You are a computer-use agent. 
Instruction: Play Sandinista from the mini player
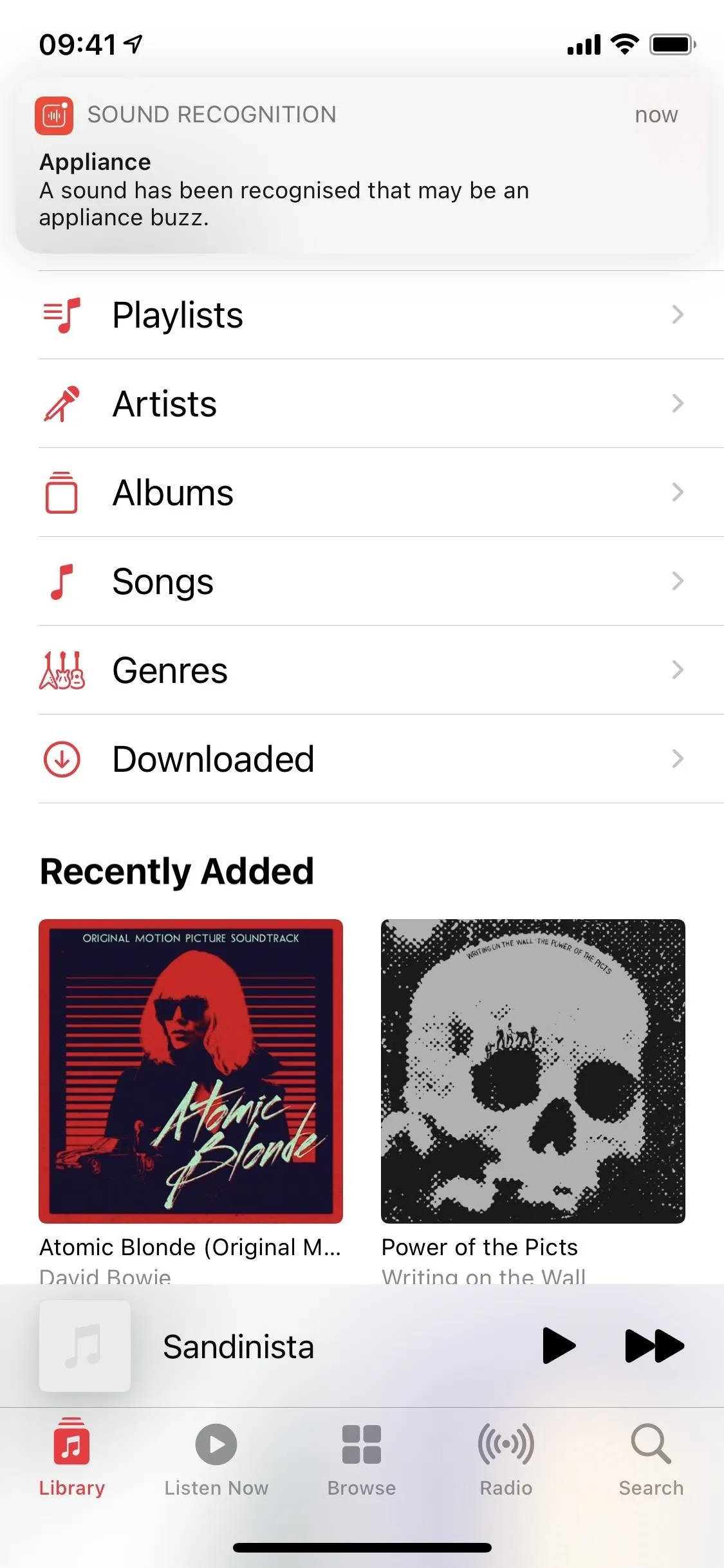(558, 1345)
